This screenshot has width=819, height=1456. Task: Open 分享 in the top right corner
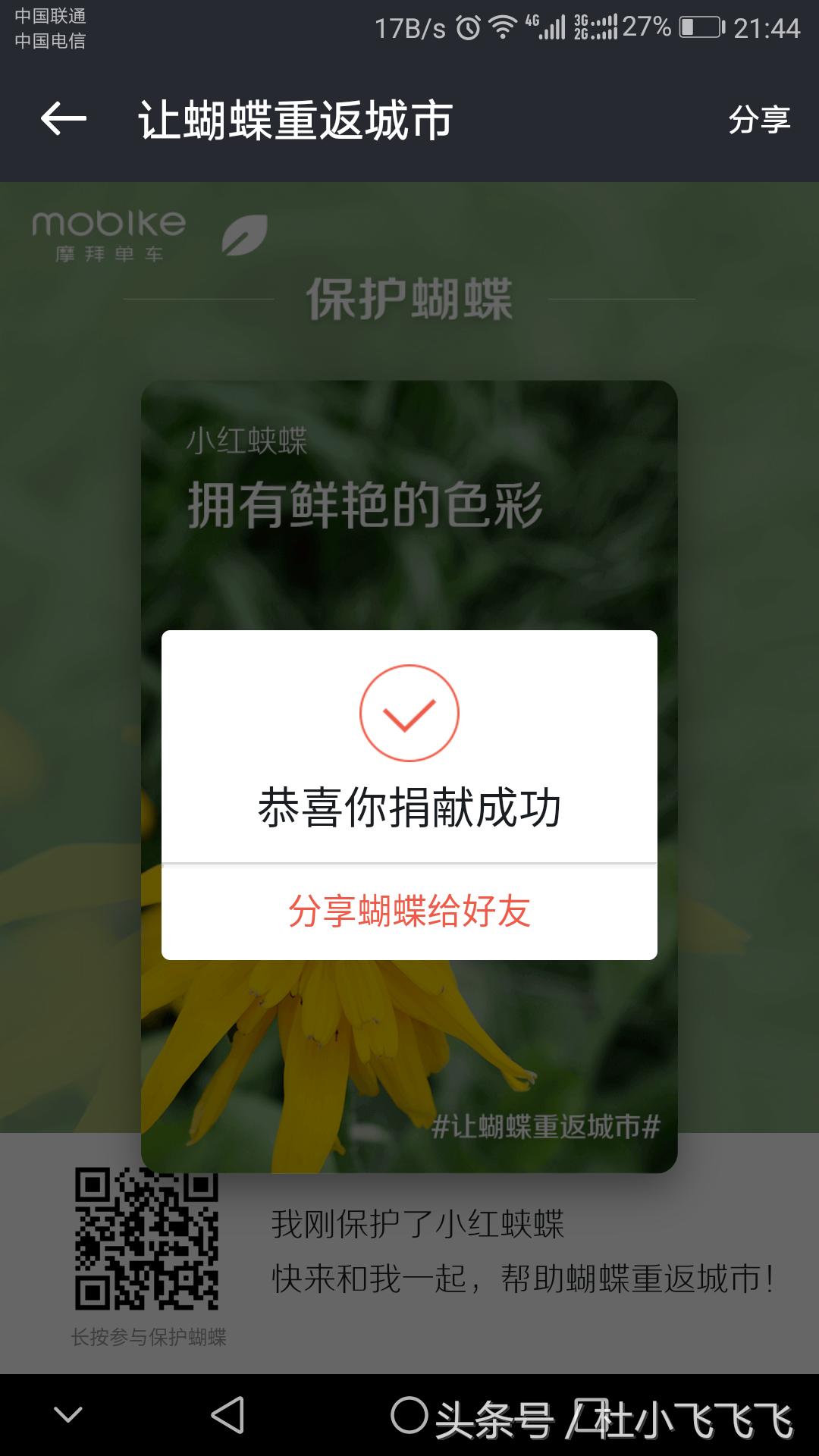pos(759,120)
